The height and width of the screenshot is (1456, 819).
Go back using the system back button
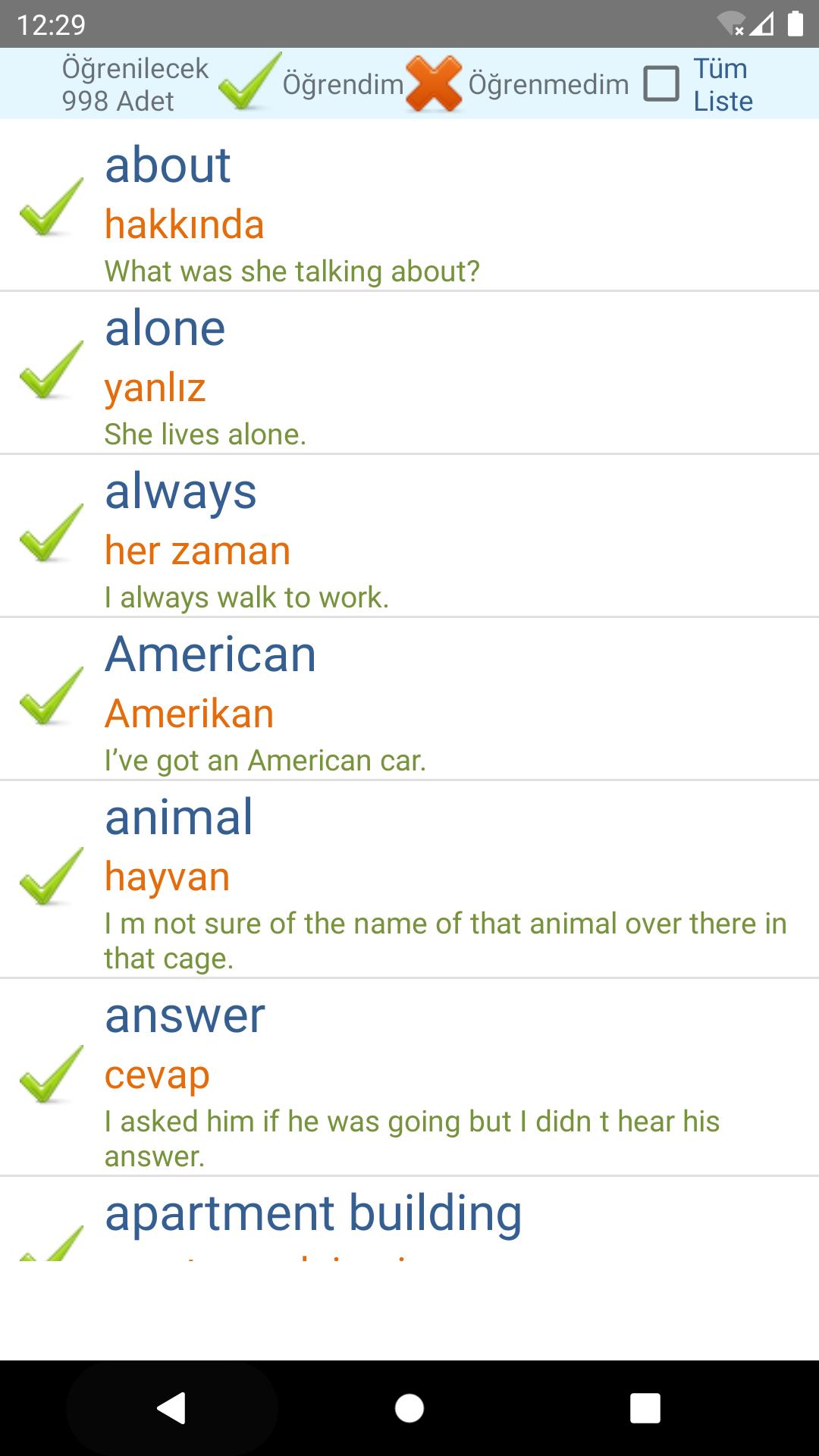(171, 1408)
